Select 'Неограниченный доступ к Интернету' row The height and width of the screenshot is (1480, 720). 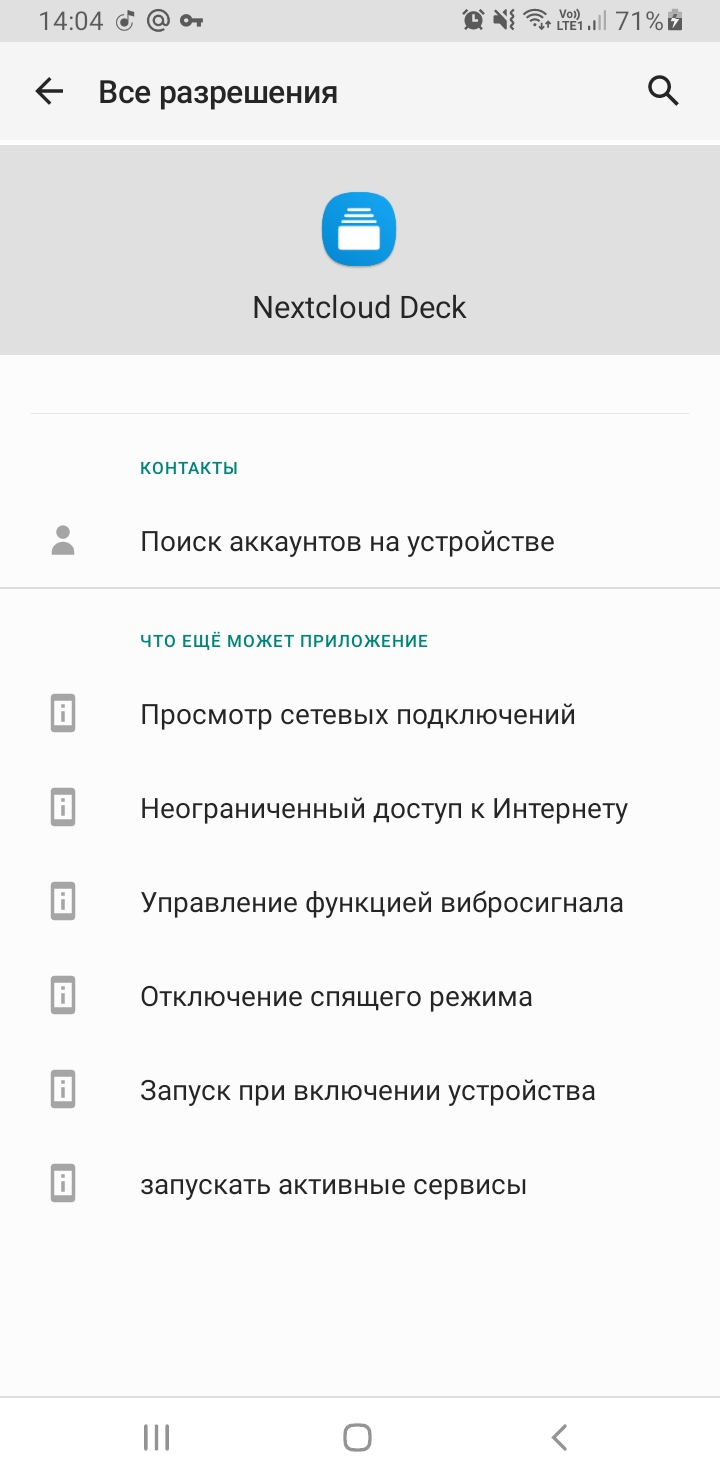[x=360, y=809]
